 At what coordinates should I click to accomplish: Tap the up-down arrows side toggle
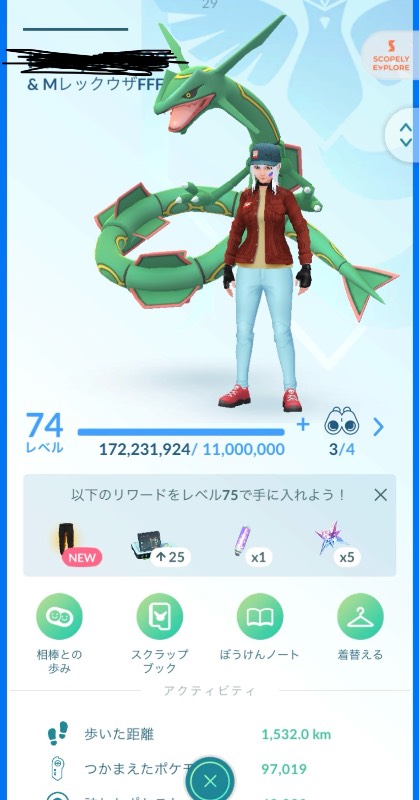point(405,135)
